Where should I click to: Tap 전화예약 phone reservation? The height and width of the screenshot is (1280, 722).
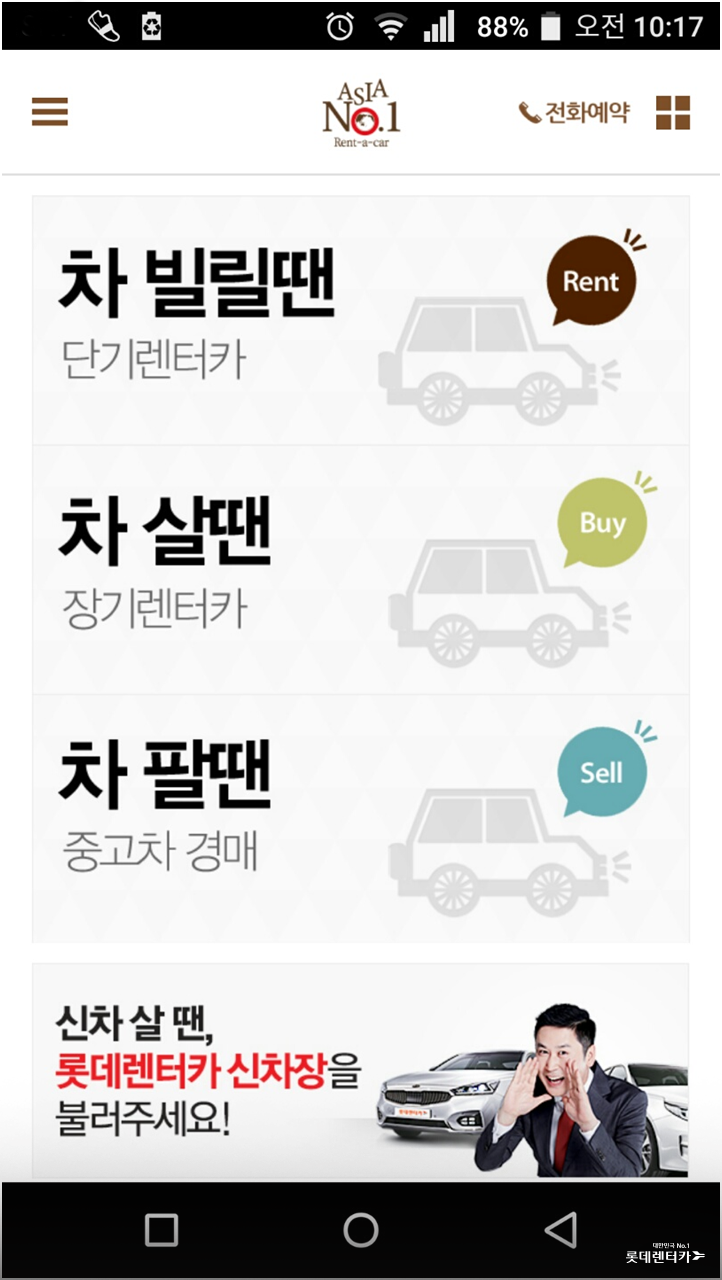[x=574, y=113]
